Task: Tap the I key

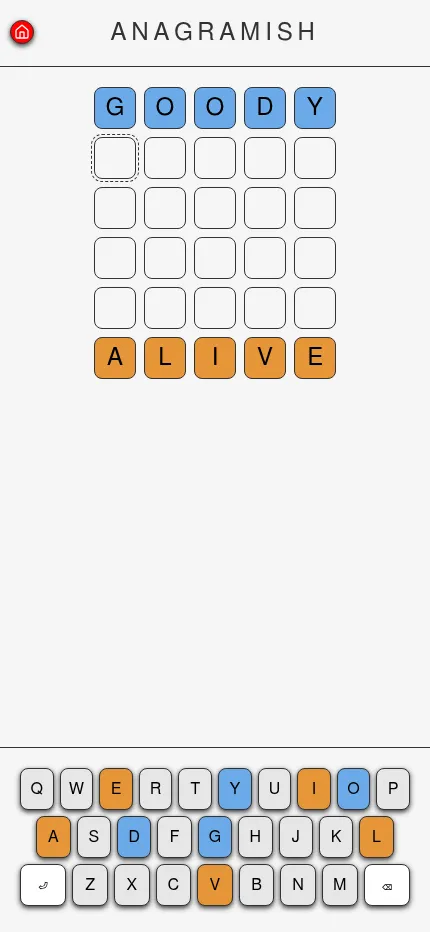Action: pyautogui.click(x=314, y=789)
